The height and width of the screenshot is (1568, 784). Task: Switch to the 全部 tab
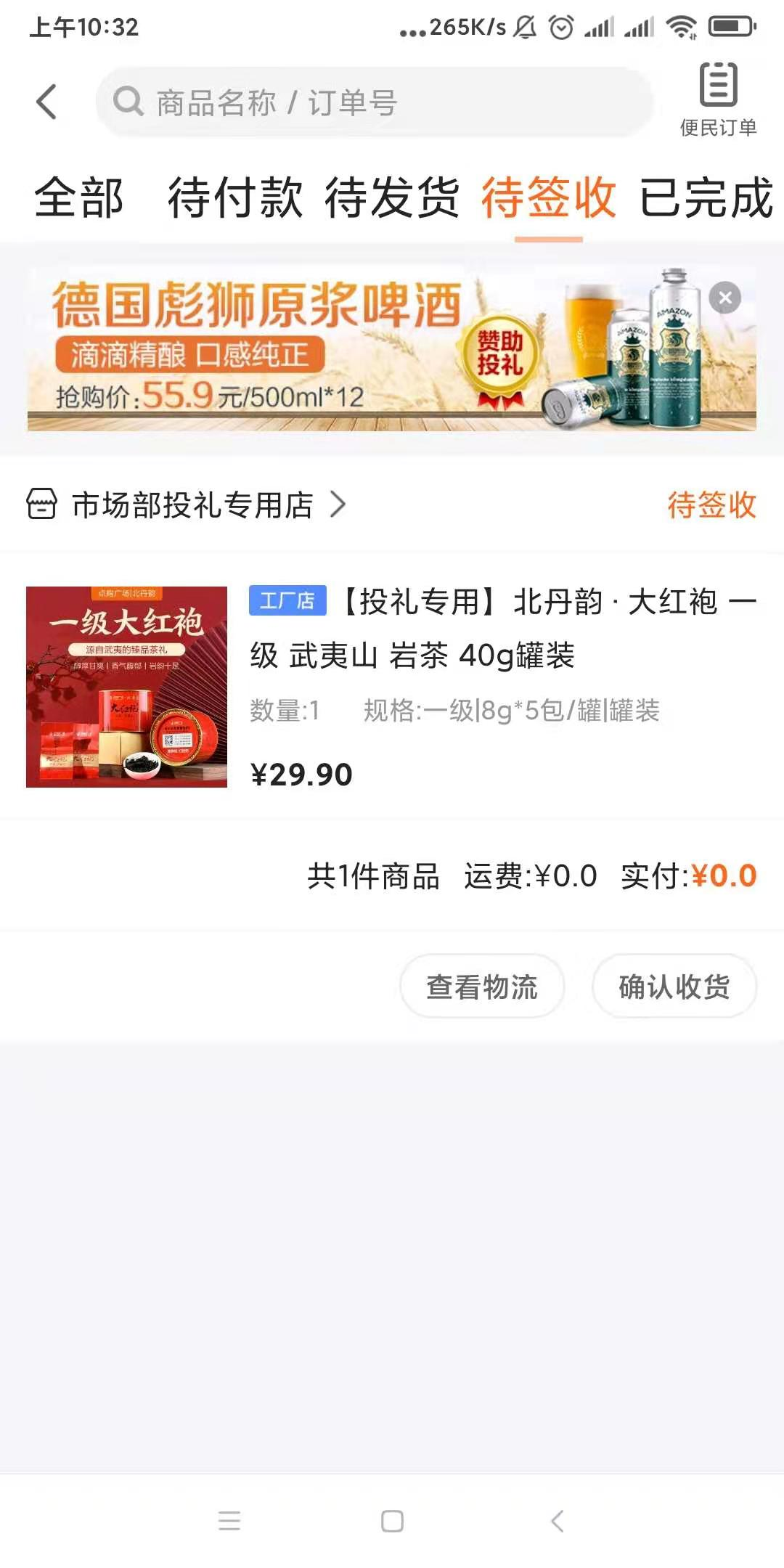(x=79, y=197)
